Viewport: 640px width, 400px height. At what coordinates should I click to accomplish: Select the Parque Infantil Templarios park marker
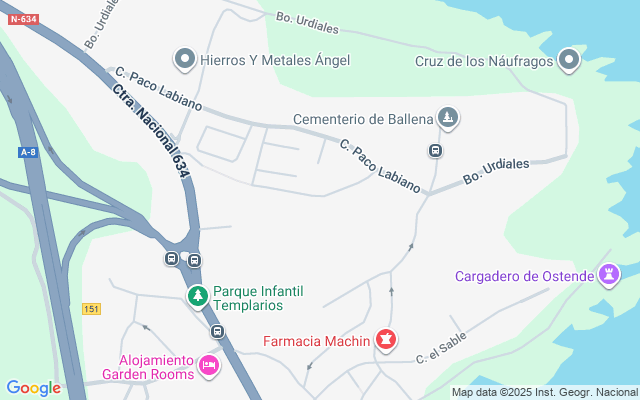tap(198, 296)
